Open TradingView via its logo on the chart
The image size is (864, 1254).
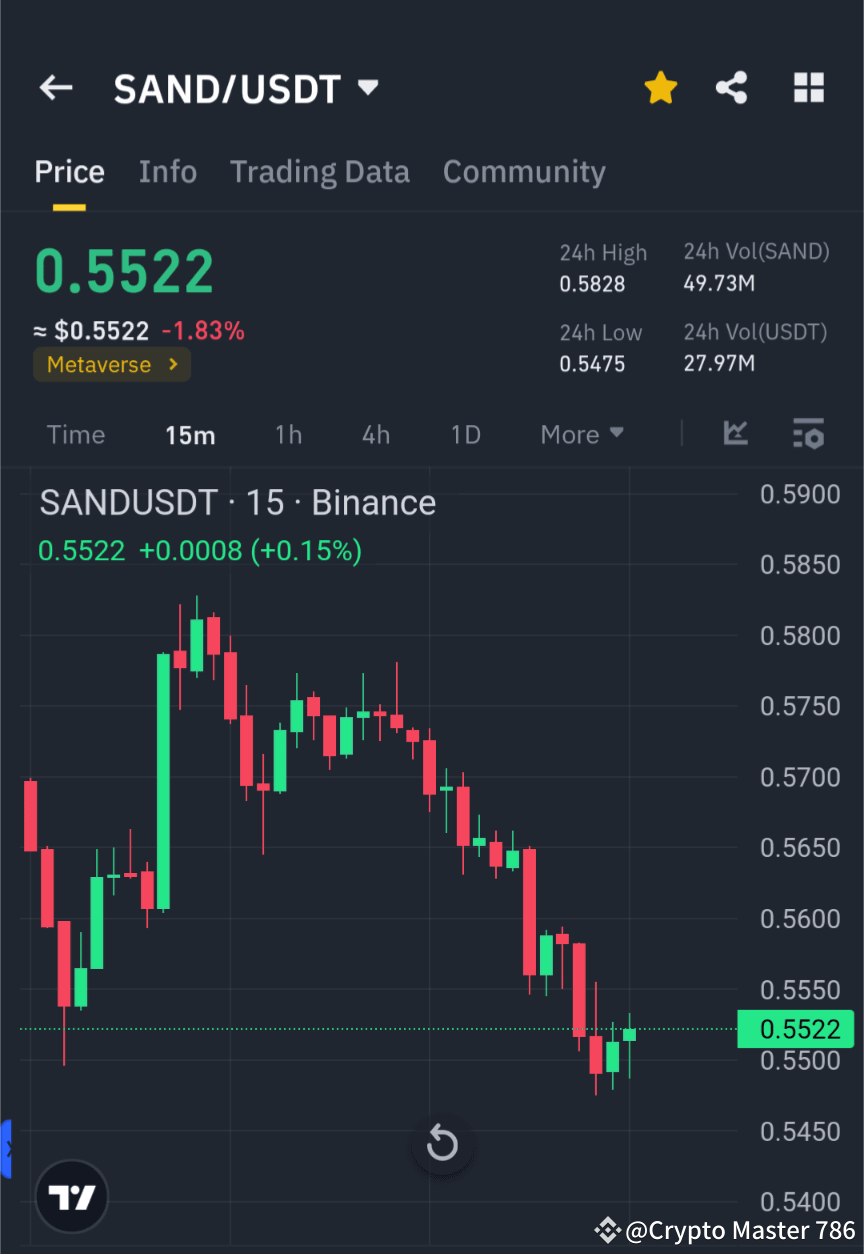pyautogui.click(x=71, y=1196)
